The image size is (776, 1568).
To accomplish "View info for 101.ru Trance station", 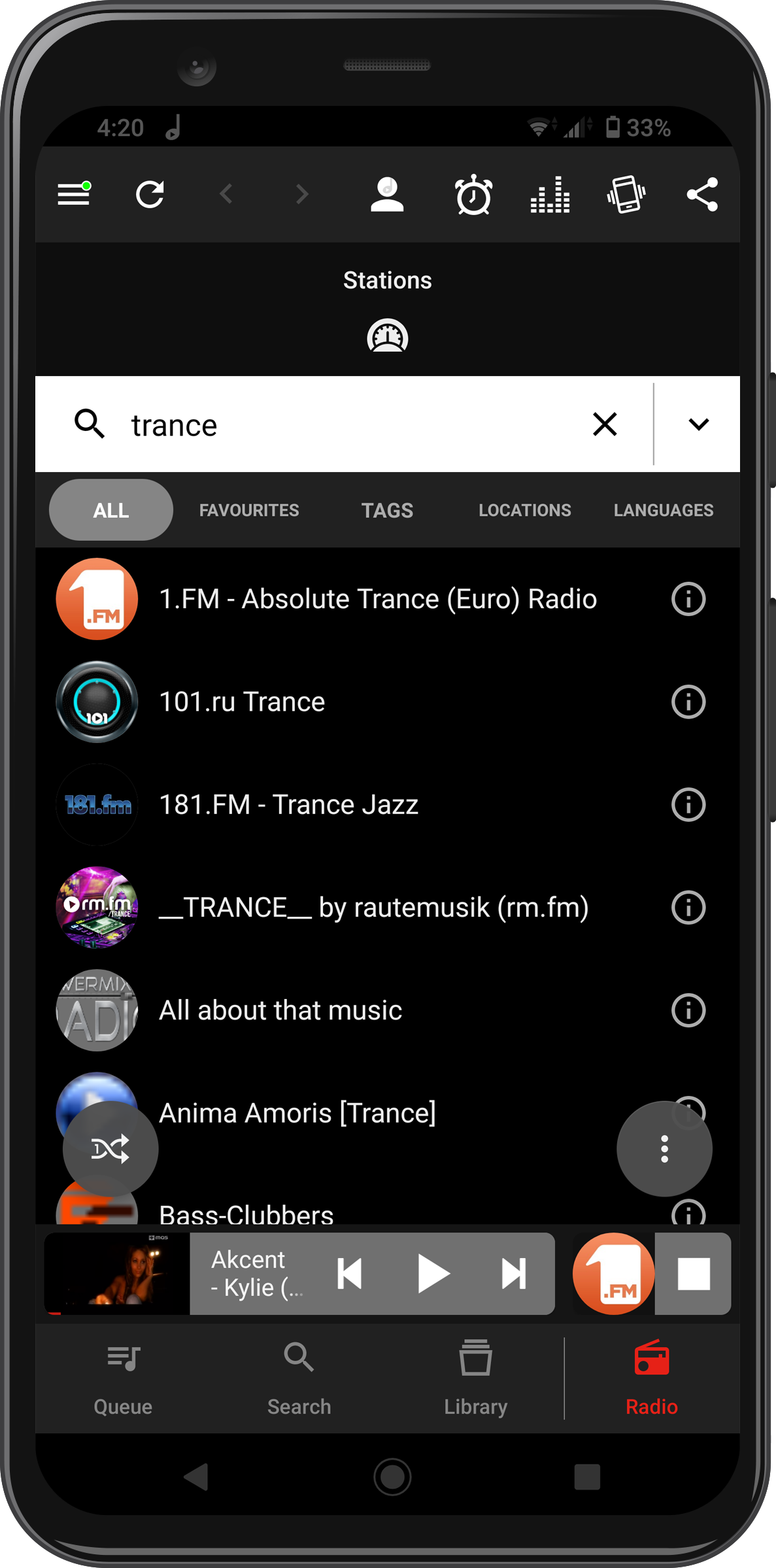I will click(688, 702).
